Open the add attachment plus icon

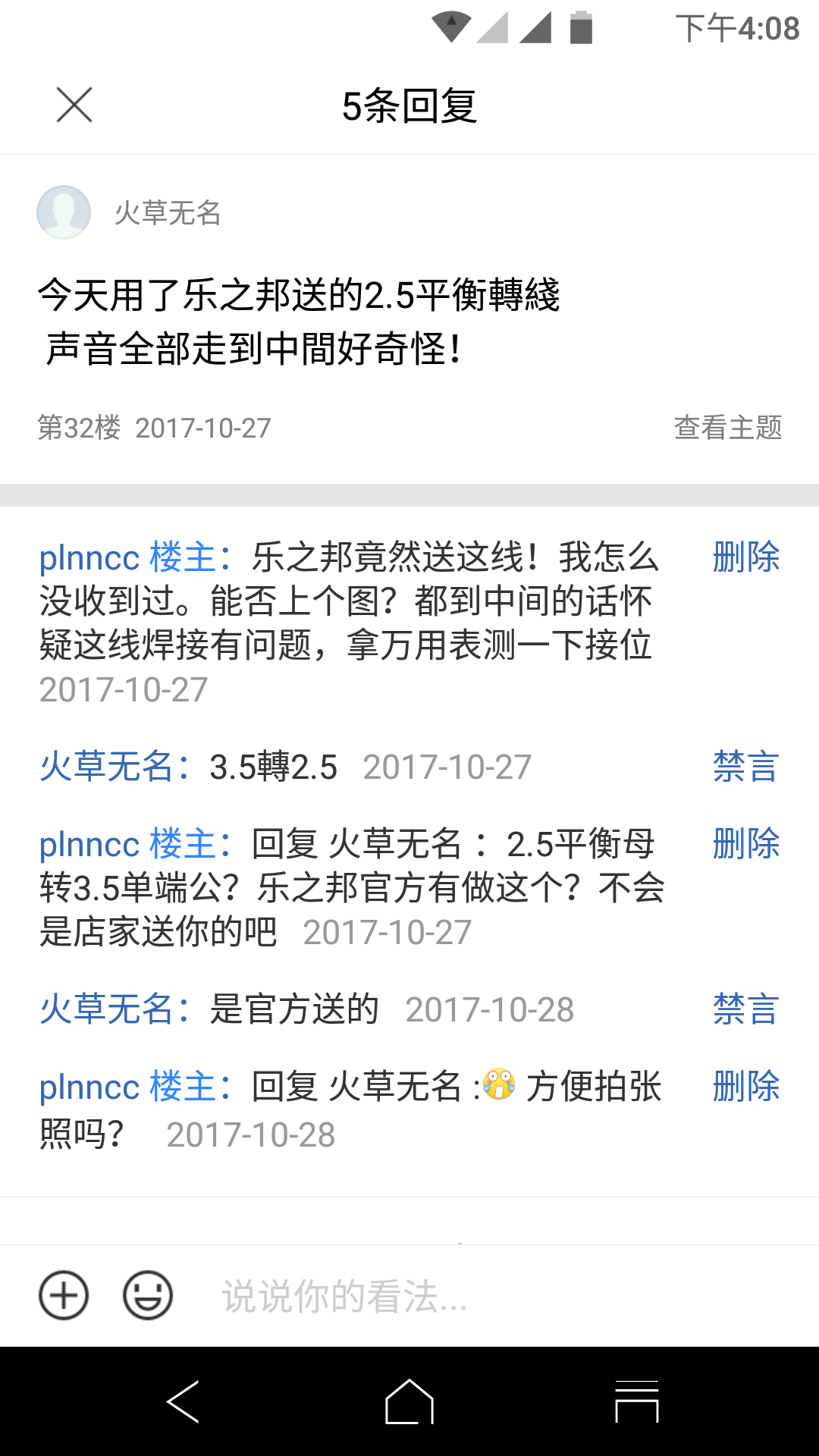click(x=64, y=1295)
